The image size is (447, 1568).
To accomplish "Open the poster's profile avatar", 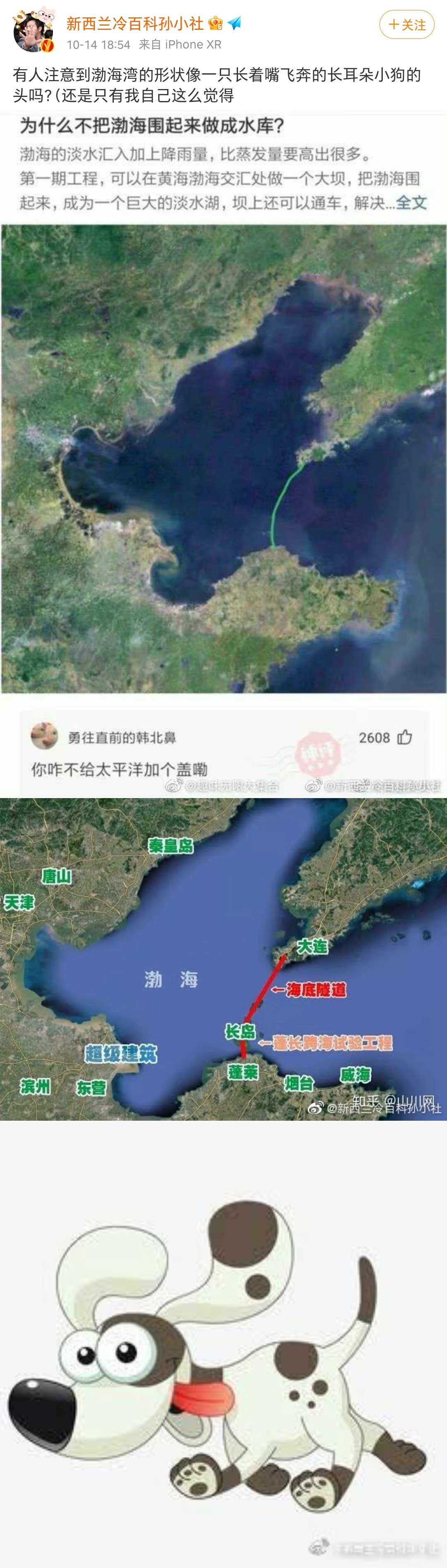I will (34, 30).
